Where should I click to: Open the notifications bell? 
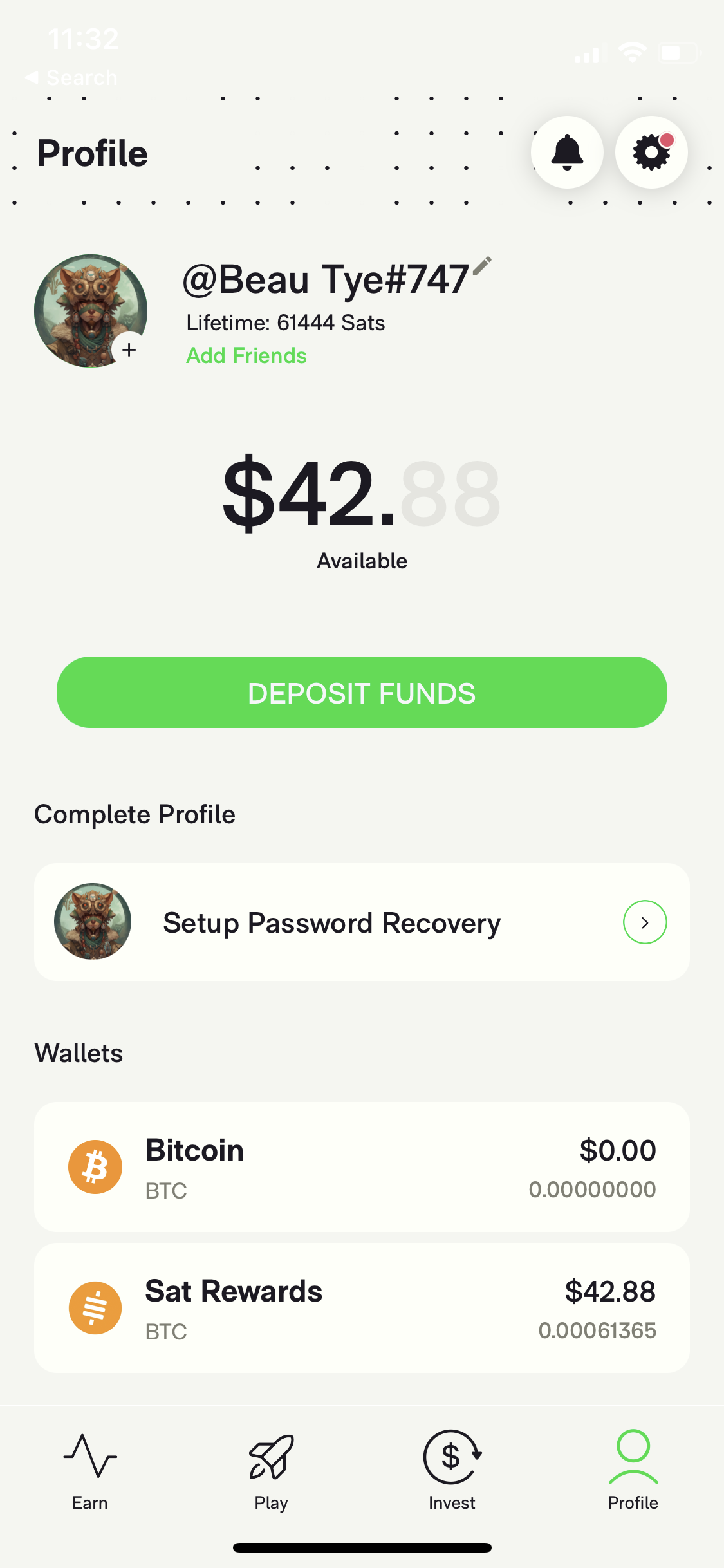coord(566,153)
